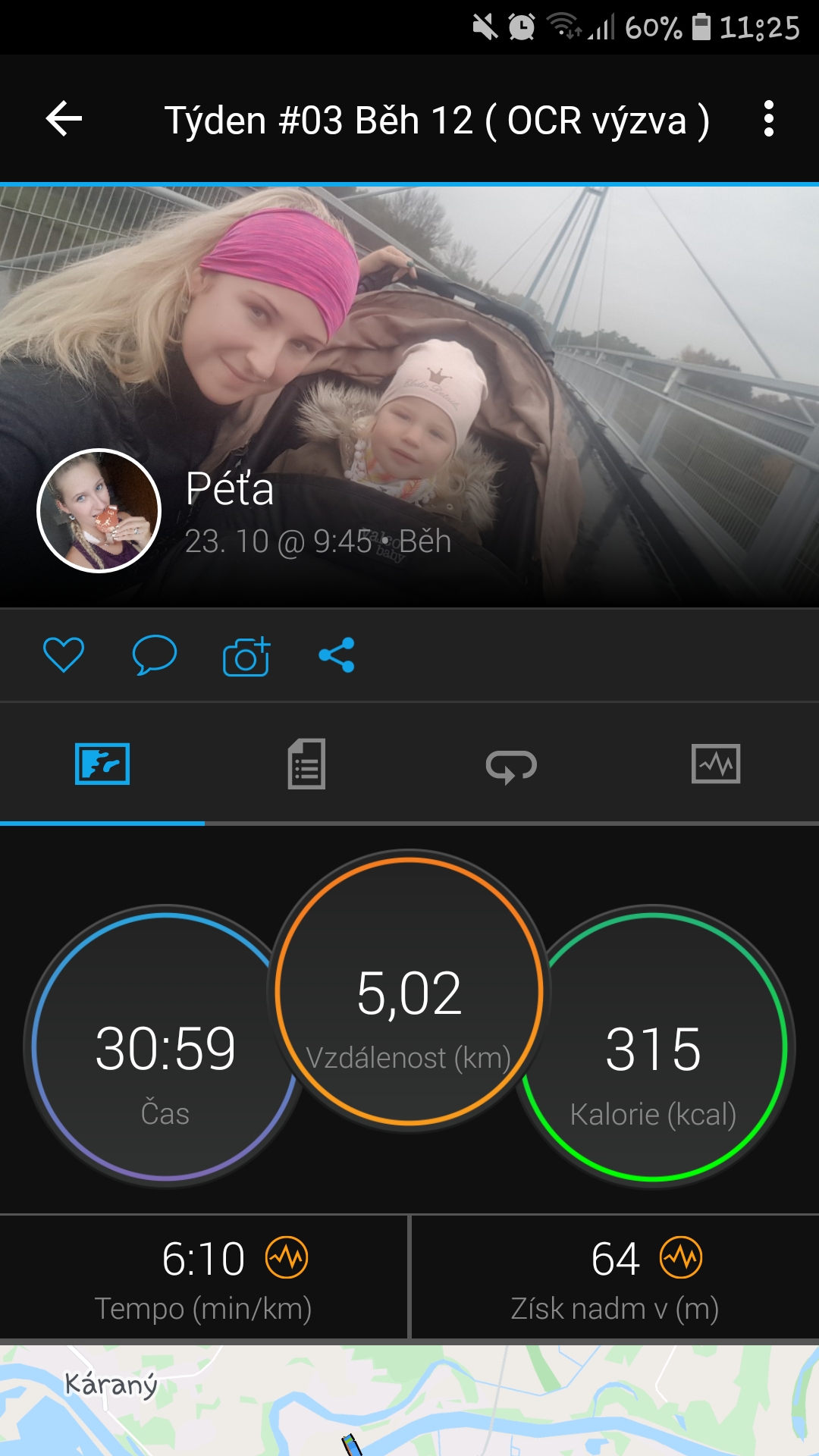Share this run activity
This screenshot has height=1456, width=819.
click(337, 655)
